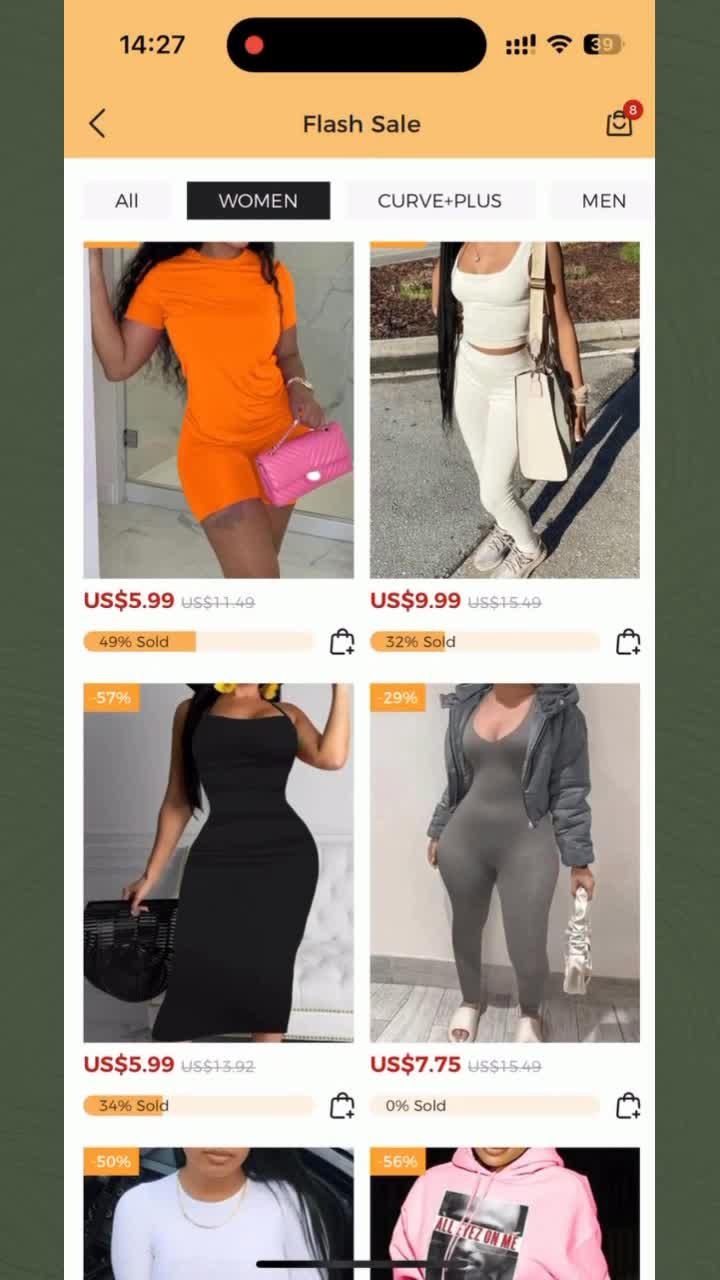Add the orange two-piece set to cart
The width and height of the screenshot is (720, 1280).
click(x=342, y=642)
